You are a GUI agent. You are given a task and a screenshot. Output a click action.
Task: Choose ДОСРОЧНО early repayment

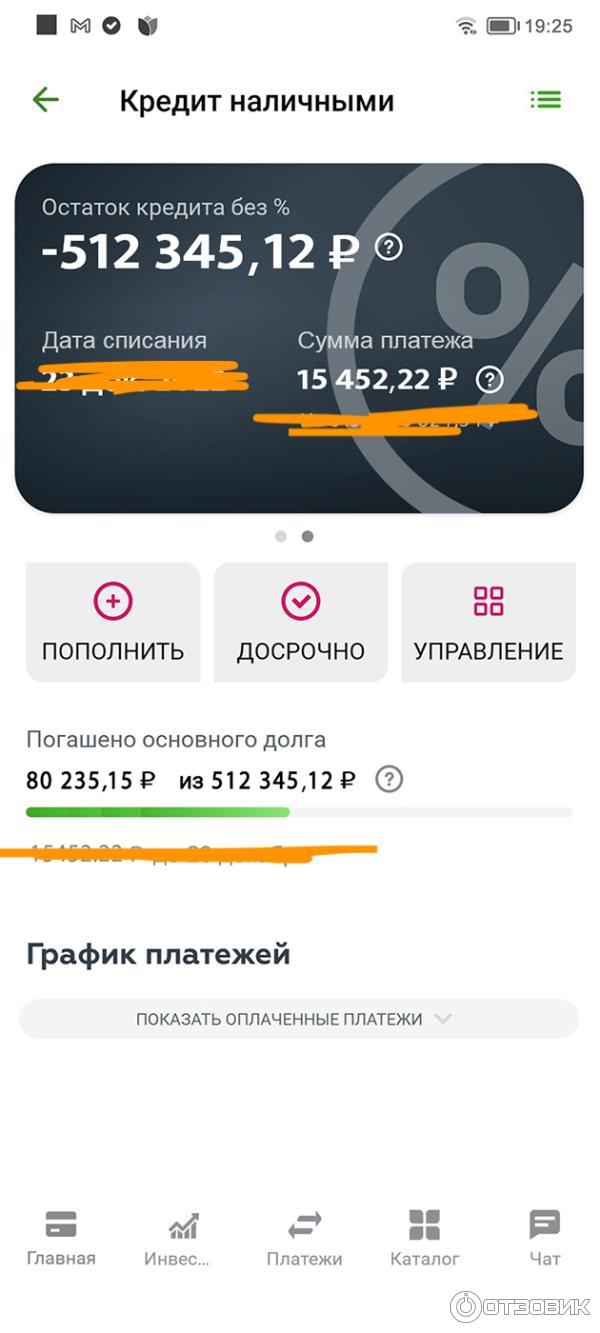pos(300,622)
